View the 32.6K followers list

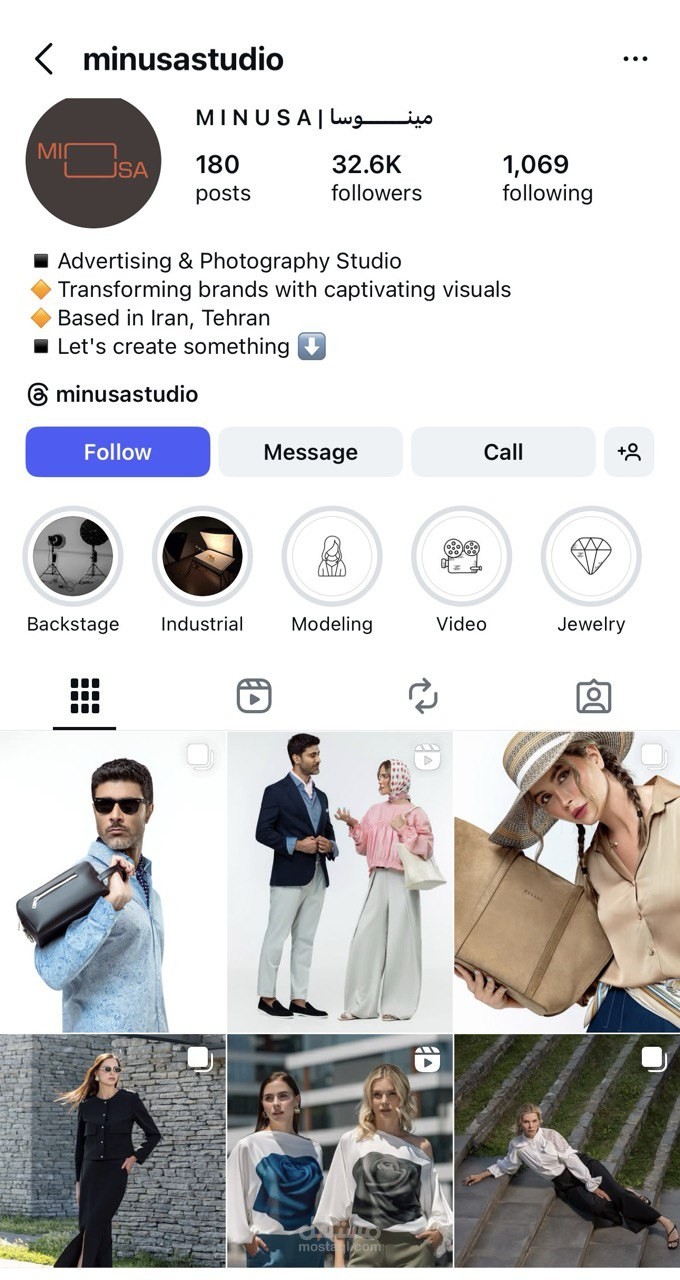(x=376, y=178)
